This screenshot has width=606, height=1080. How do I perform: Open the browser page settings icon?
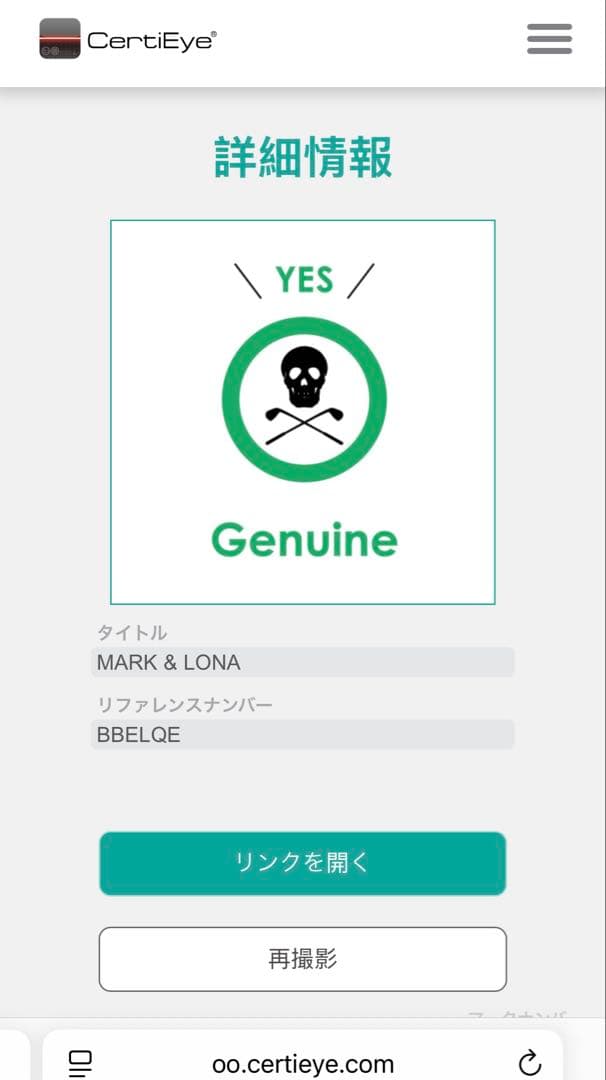coord(80,1062)
